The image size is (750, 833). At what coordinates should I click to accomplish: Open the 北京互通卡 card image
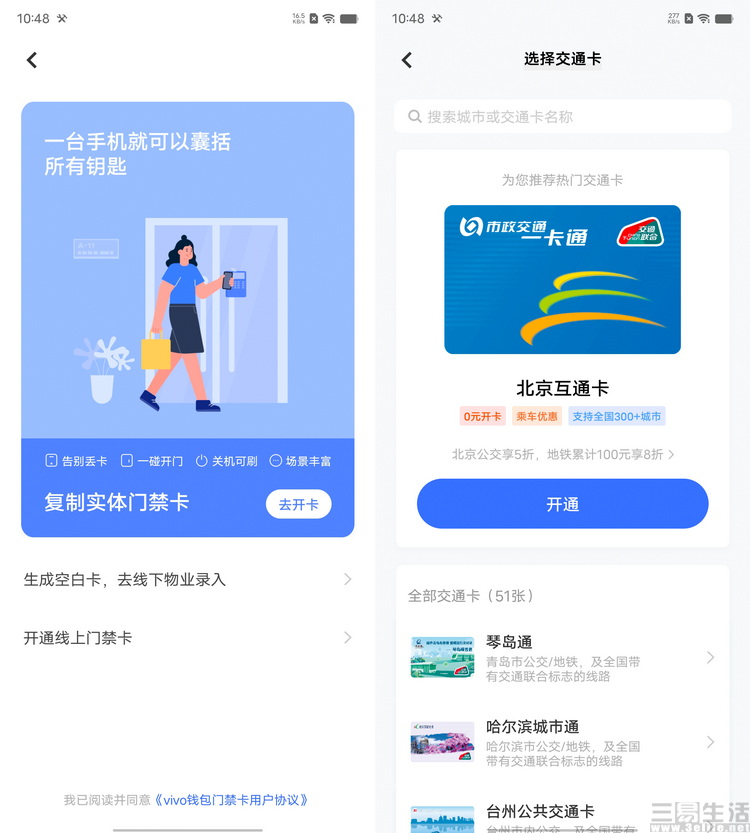pos(562,279)
